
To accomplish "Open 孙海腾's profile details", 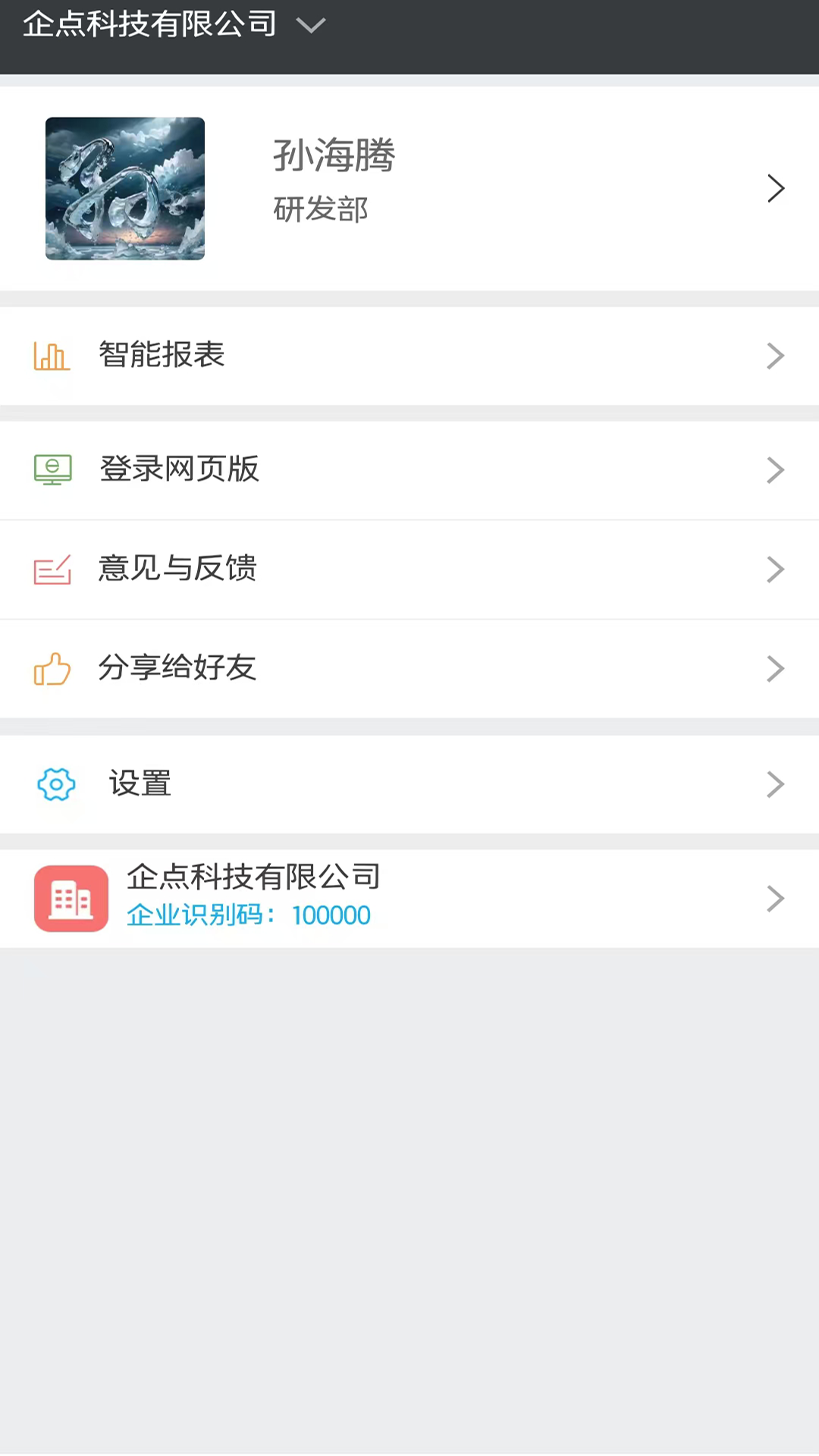I will (409, 188).
